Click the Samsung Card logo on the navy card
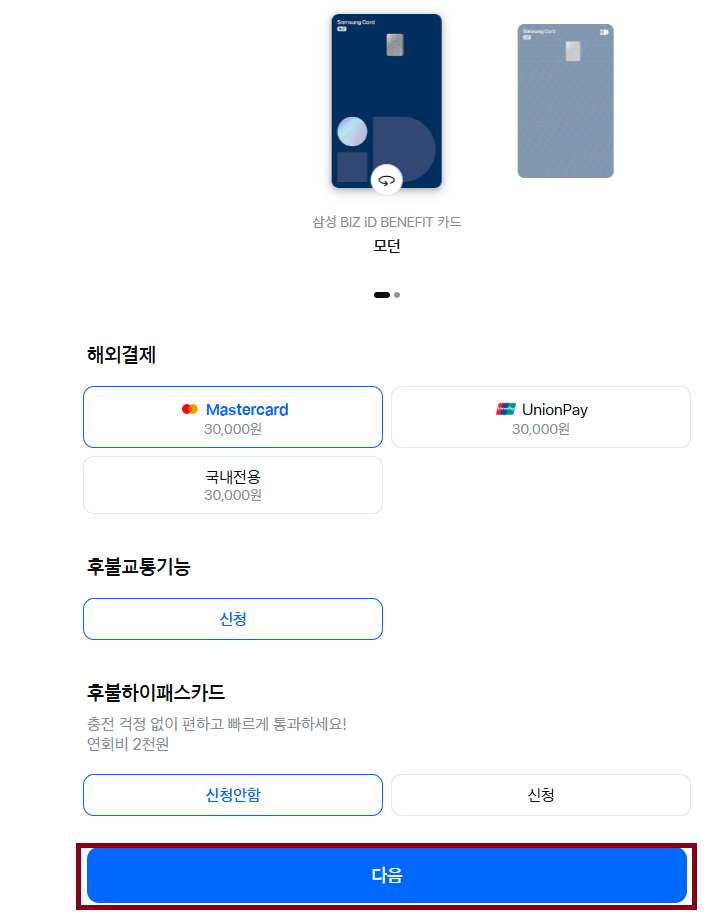The width and height of the screenshot is (720, 916). point(354,22)
